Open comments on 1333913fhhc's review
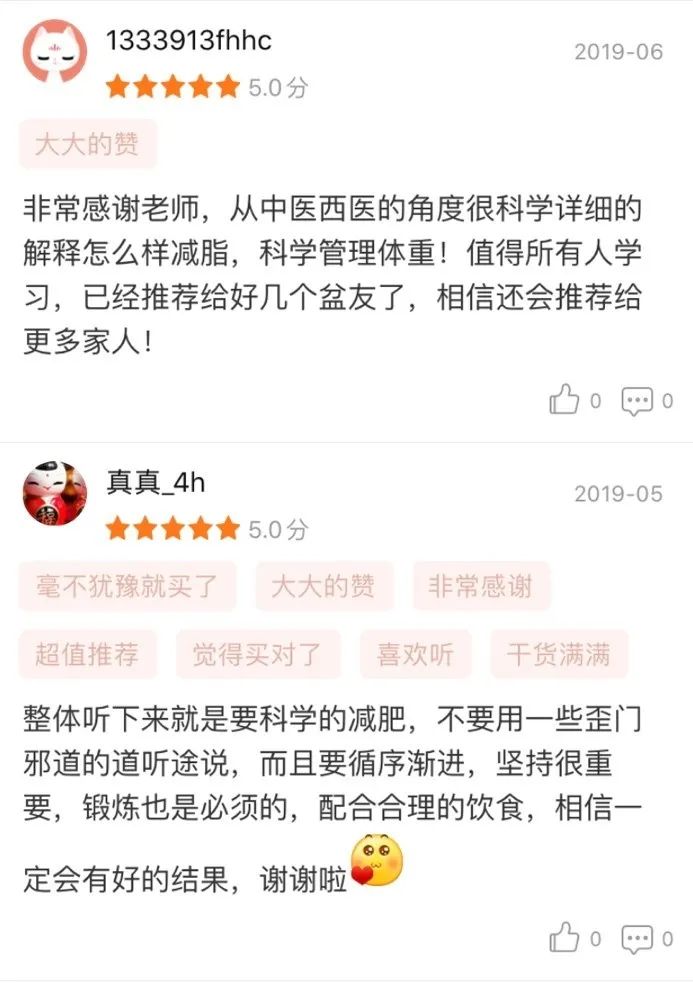The height and width of the screenshot is (995, 693). pyautogui.click(x=637, y=401)
